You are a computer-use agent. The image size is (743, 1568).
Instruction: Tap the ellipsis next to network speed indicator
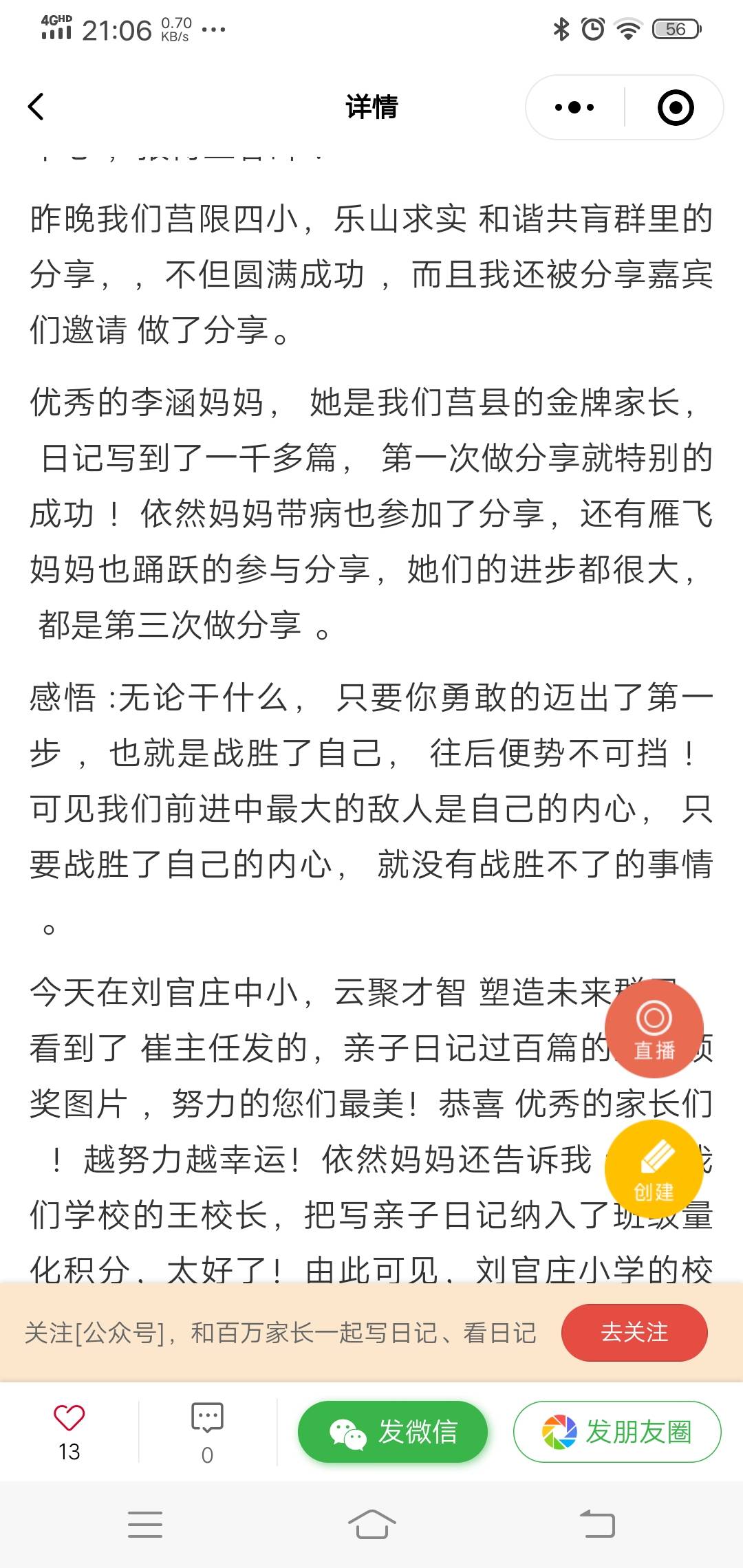pyautogui.click(x=214, y=29)
